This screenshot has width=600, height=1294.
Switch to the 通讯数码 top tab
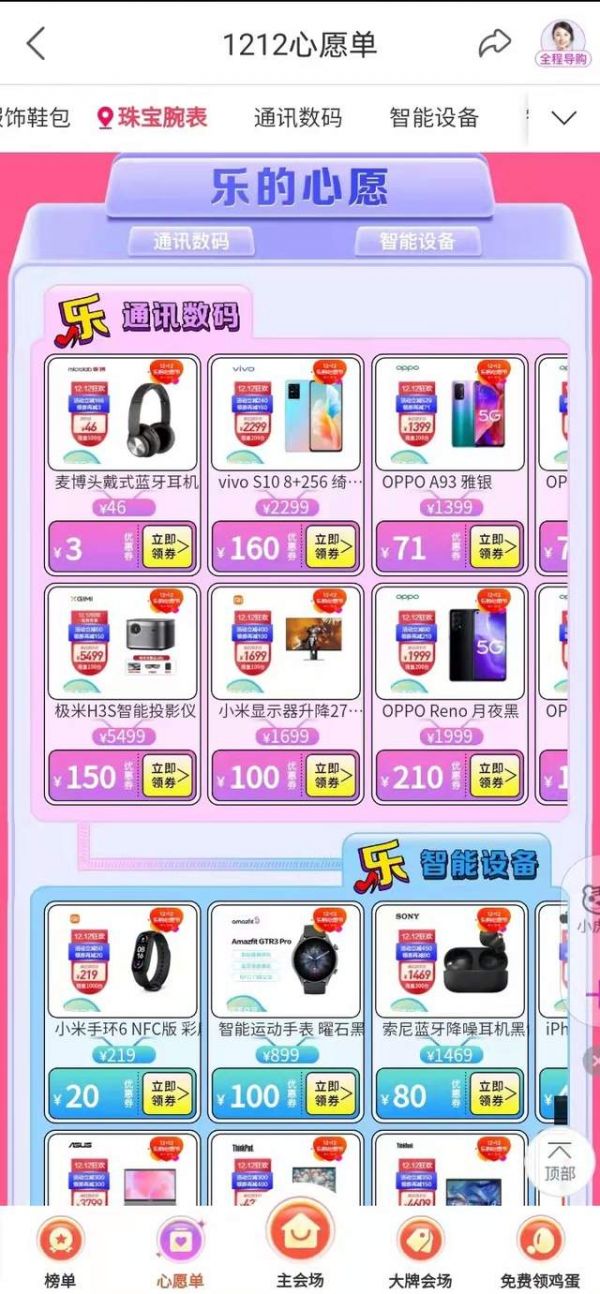click(x=298, y=118)
